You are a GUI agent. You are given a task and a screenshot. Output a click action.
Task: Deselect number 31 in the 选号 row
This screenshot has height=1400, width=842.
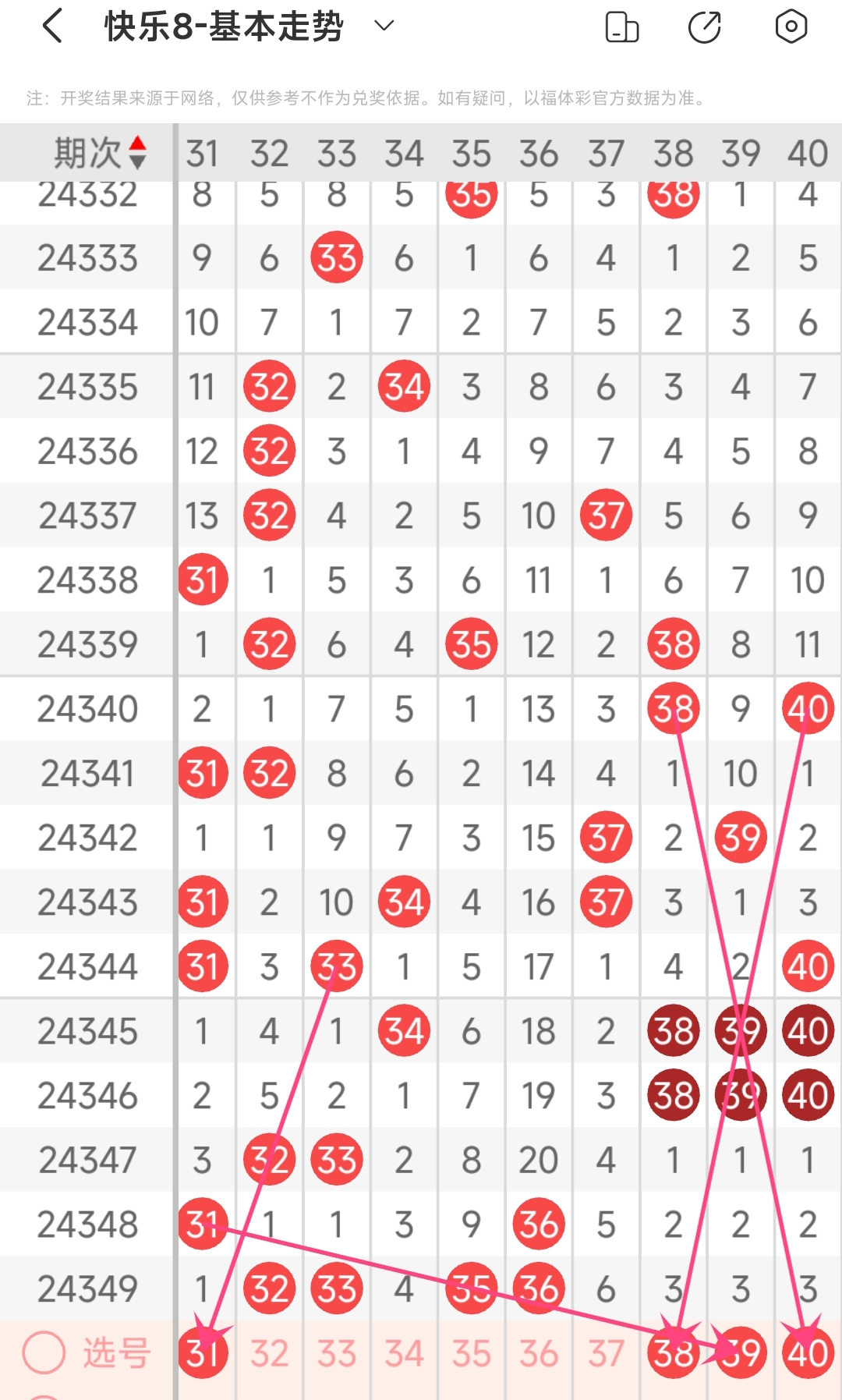(x=203, y=1353)
